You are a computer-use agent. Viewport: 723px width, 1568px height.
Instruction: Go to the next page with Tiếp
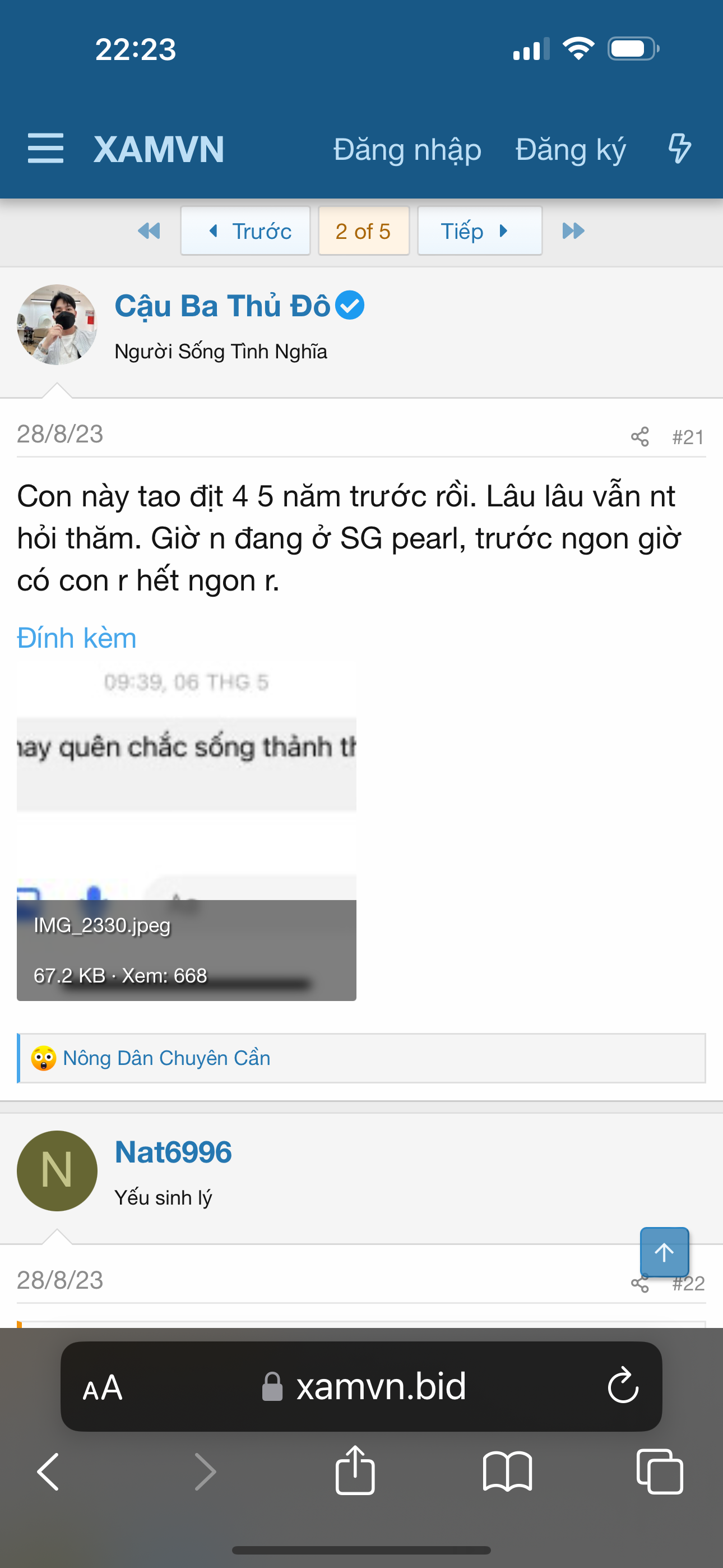point(480,231)
